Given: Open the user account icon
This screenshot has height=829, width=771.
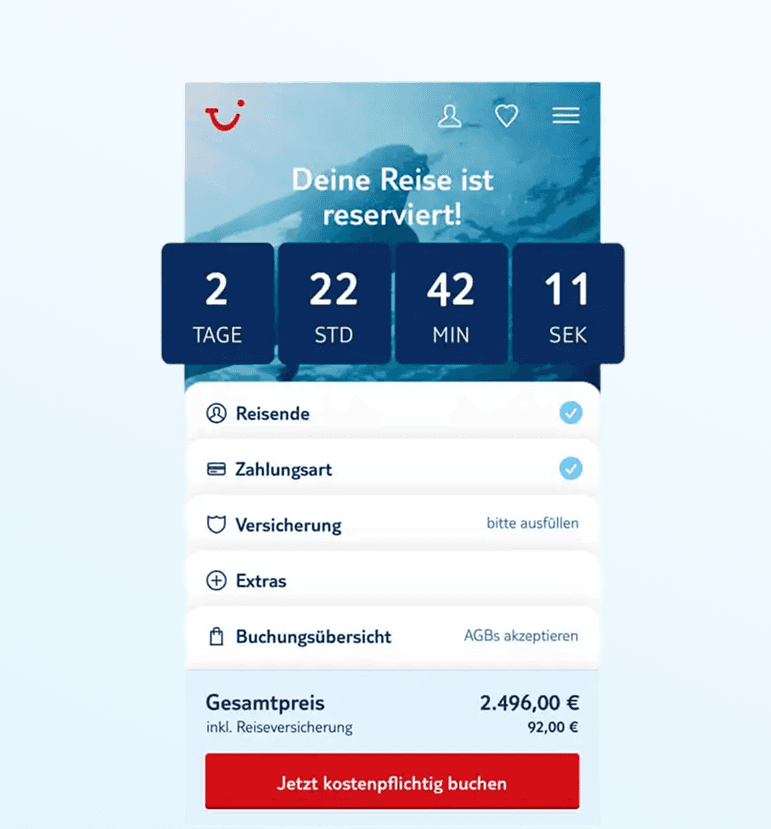Looking at the screenshot, I should tap(450, 115).
